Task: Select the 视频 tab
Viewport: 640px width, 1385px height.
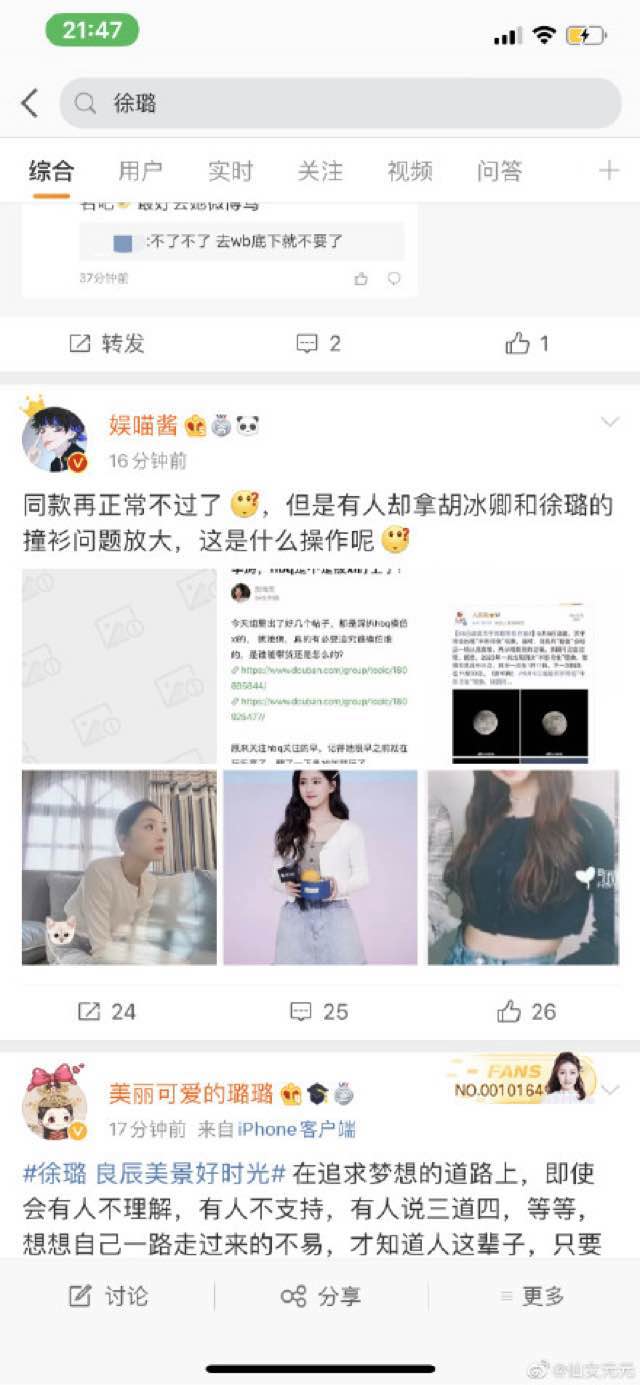Action: coord(409,171)
